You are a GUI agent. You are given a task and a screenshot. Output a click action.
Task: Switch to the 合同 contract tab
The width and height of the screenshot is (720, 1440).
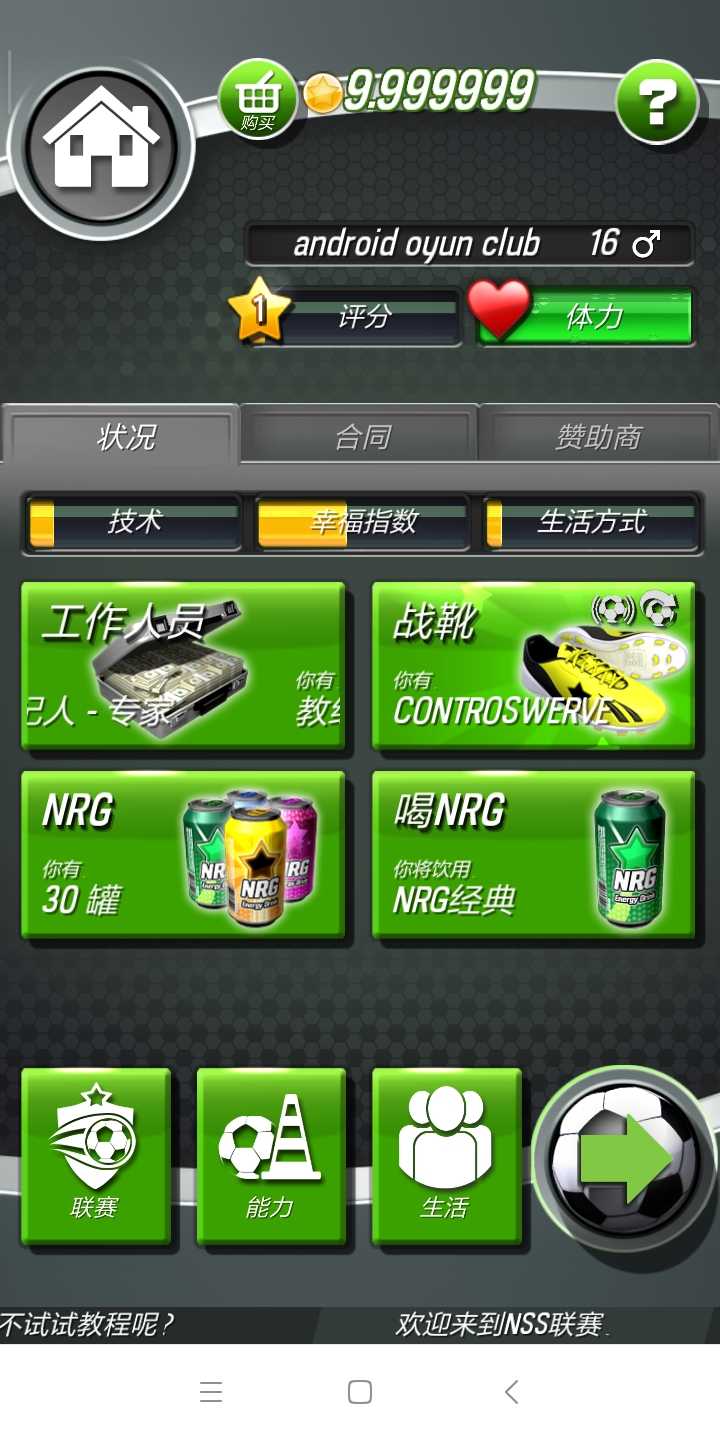pos(358,434)
